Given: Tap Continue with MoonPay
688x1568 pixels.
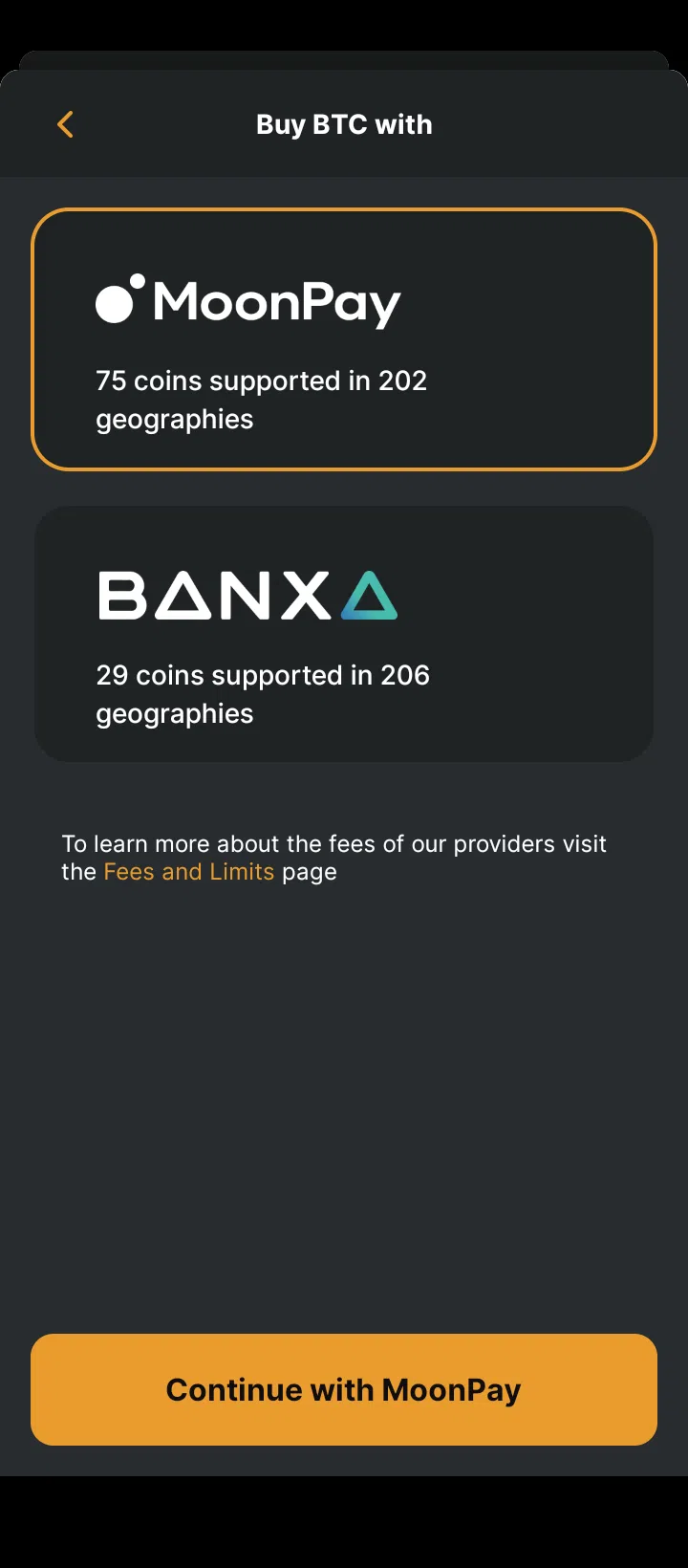Looking at the screenshot, I should 344,1389.
